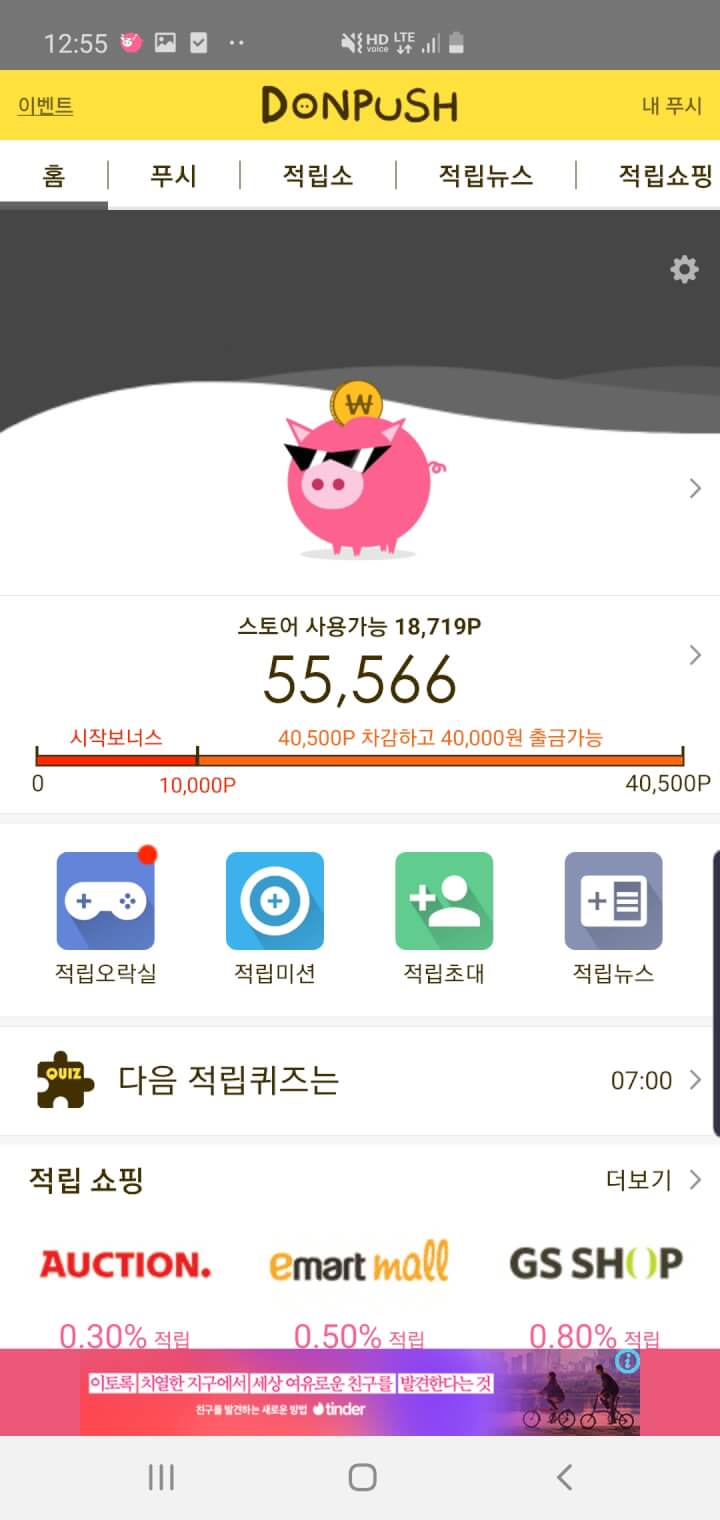720x1520 pixels.
Task: Go back with the system back button
Action: [564, 1477]
